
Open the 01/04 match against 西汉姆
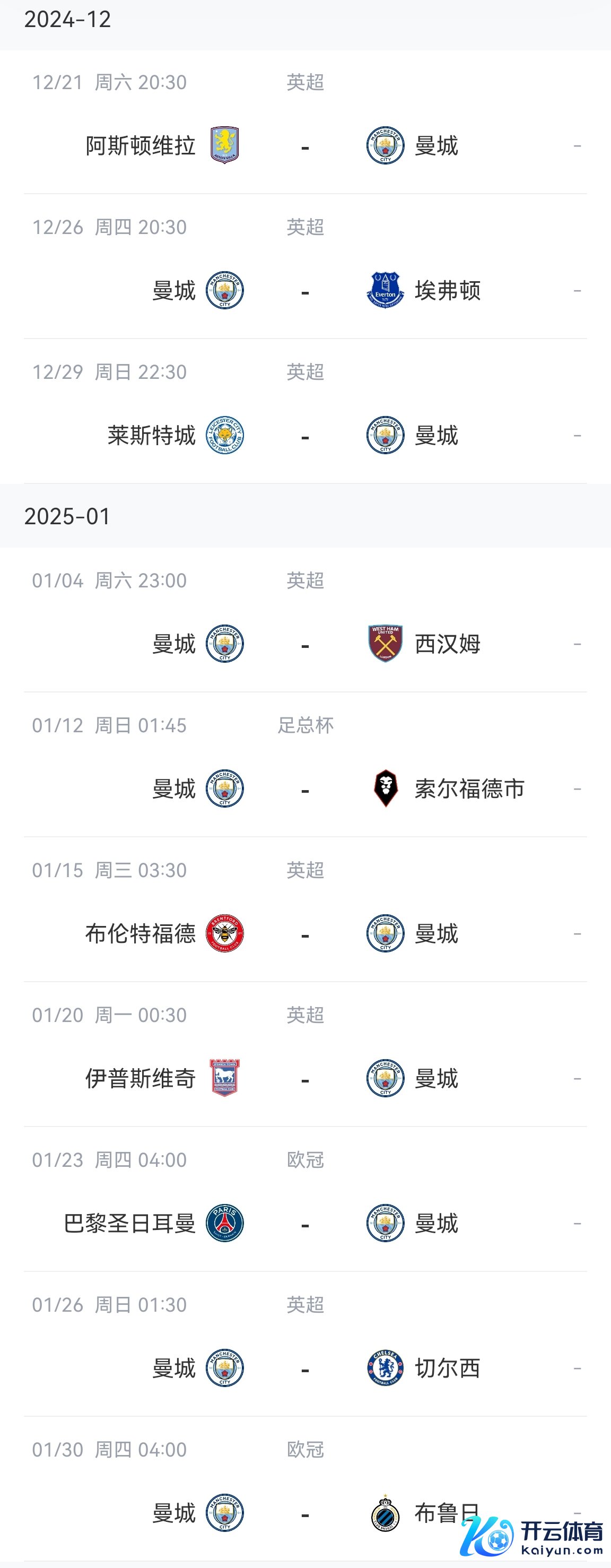tap(305, 644)
